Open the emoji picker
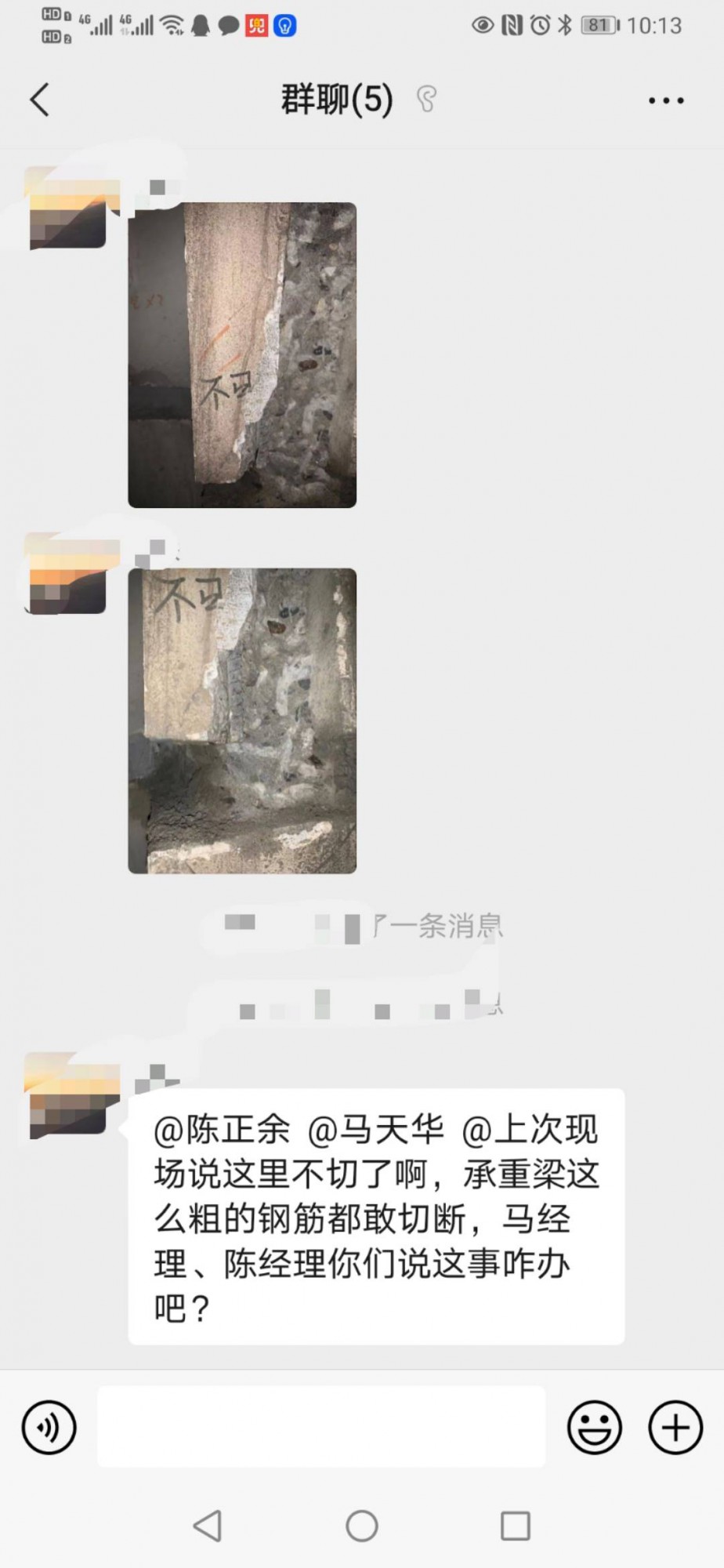This screenshot has height=1568, width=724. [x=595, y=1427]
